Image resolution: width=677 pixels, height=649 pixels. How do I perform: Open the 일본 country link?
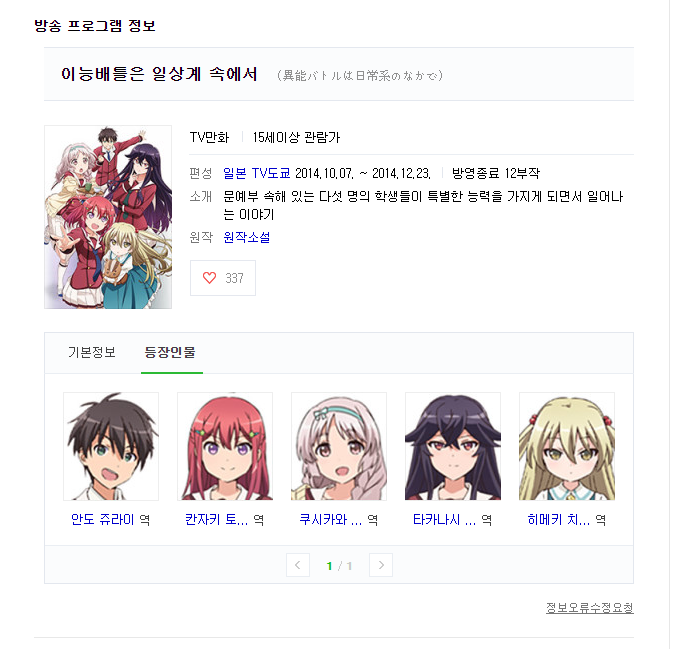click(x=235, y=173)
